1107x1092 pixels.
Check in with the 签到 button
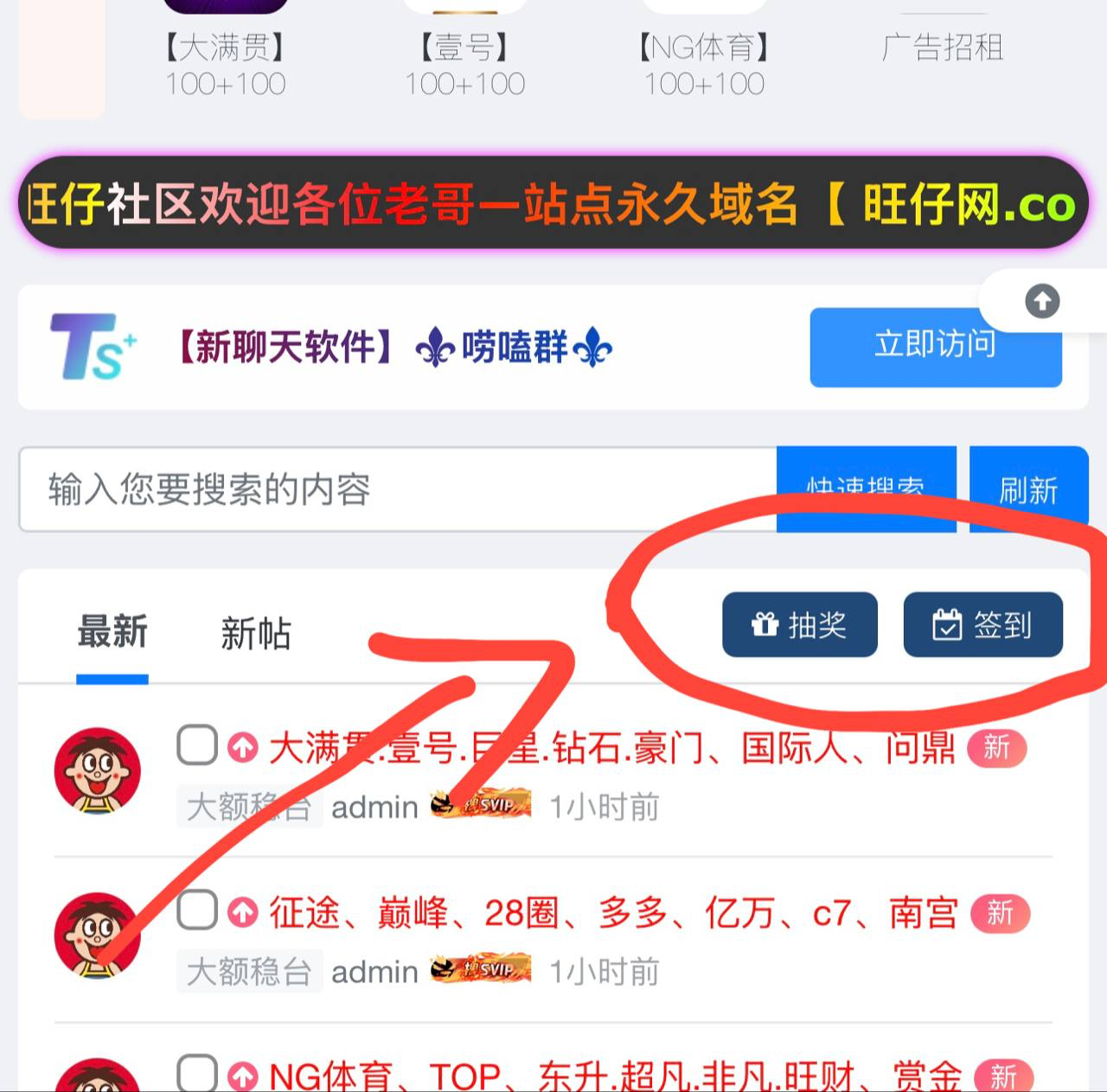(x=982, y=624)
